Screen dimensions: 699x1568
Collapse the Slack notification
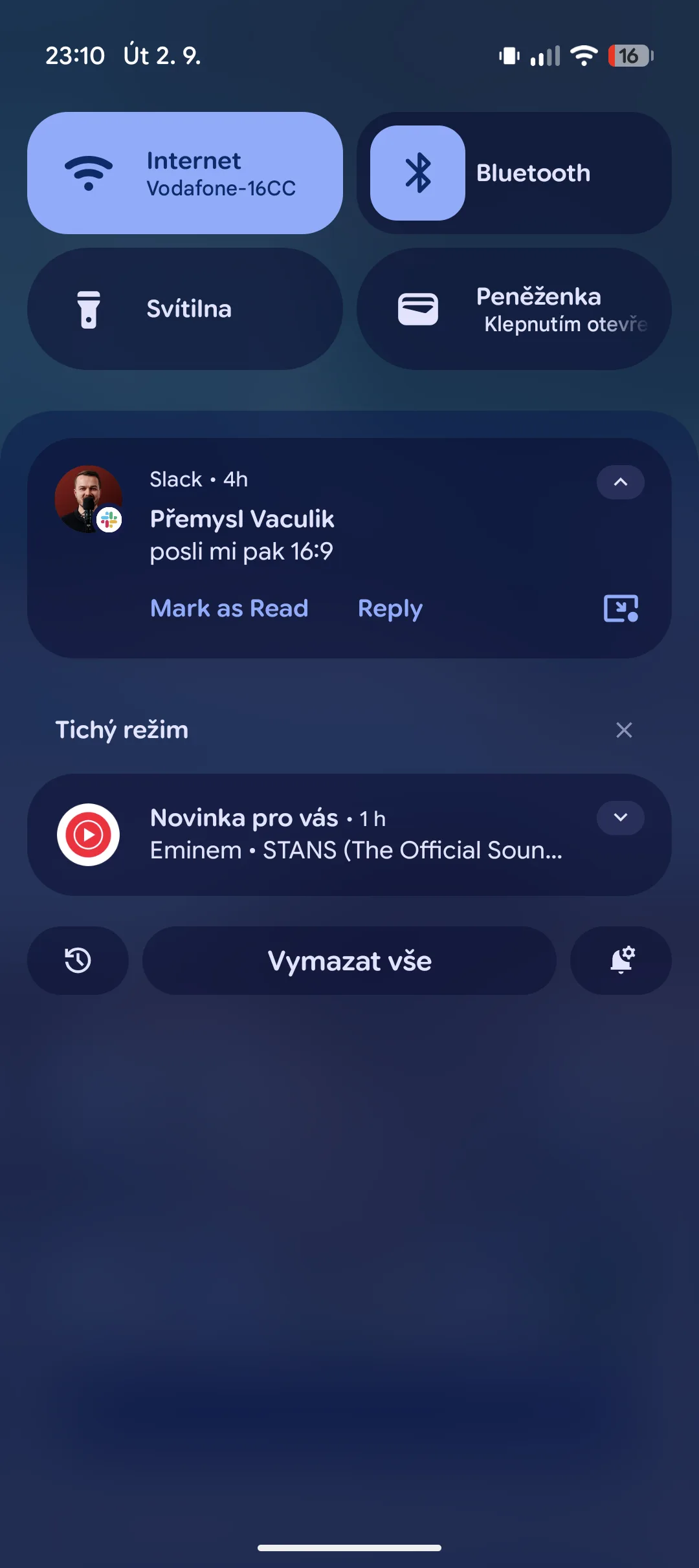point(620,483)
